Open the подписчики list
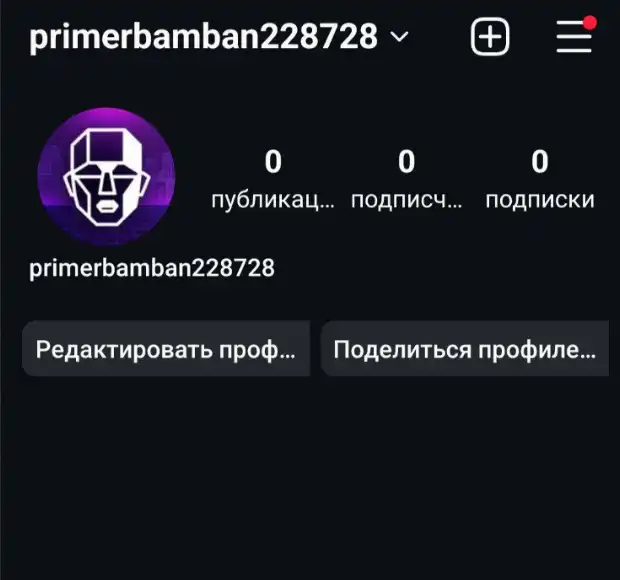This screenshot has width=620, height=580. click(x=406, y=178)
